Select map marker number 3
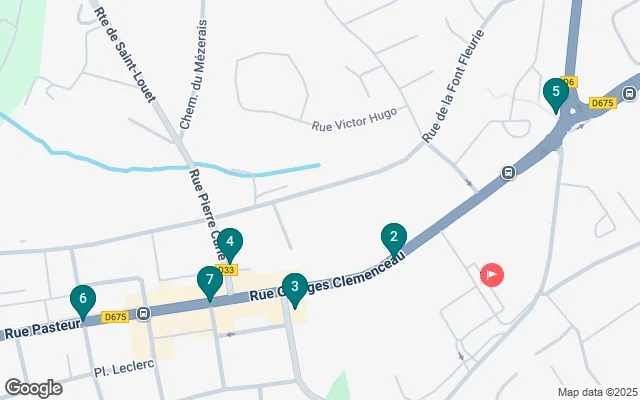640x400 pixels. coord(294,287)
